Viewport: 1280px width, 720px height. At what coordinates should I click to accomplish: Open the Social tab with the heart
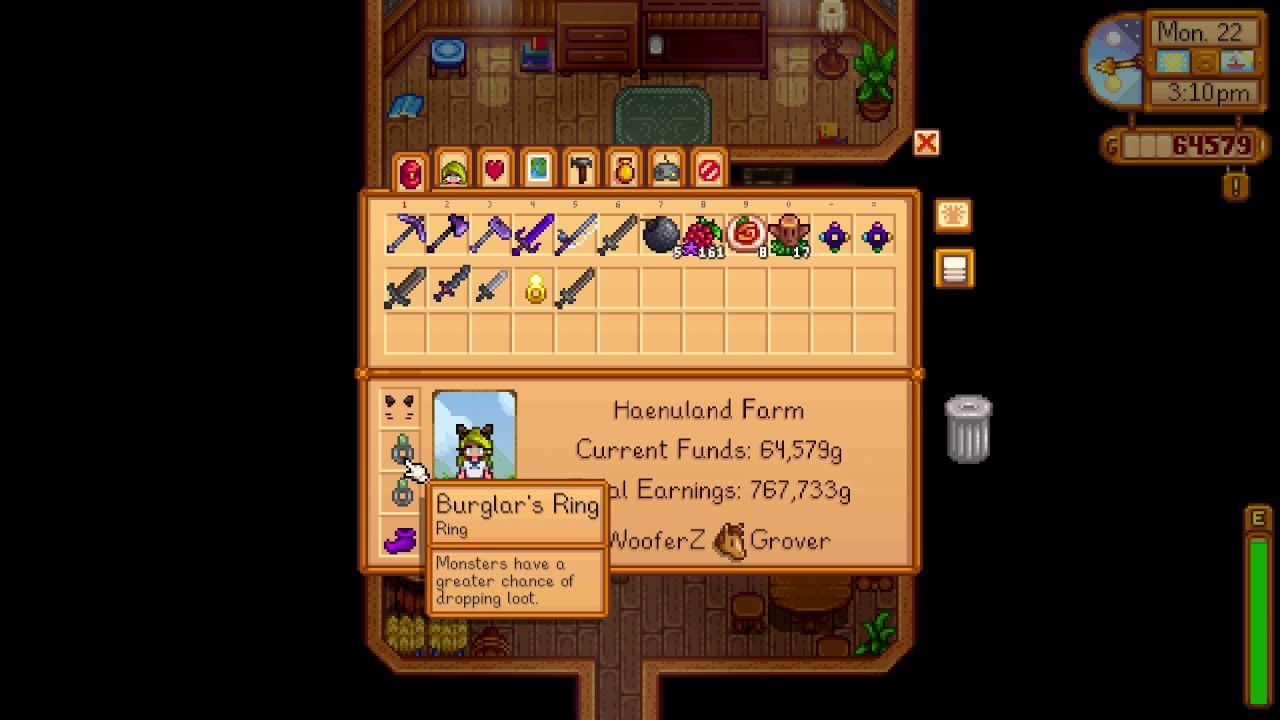tap(495, 171)
